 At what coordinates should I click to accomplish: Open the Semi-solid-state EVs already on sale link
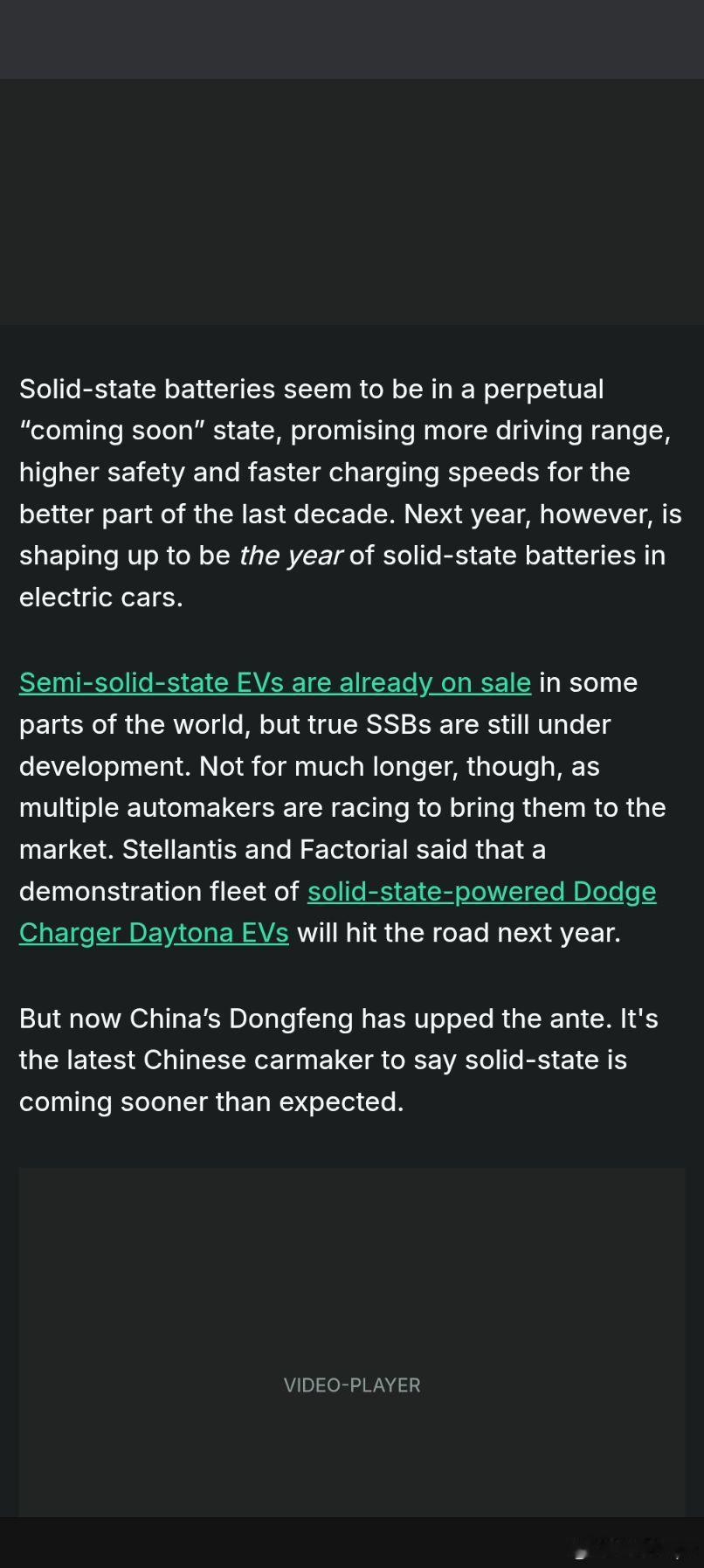click(275, 682)
